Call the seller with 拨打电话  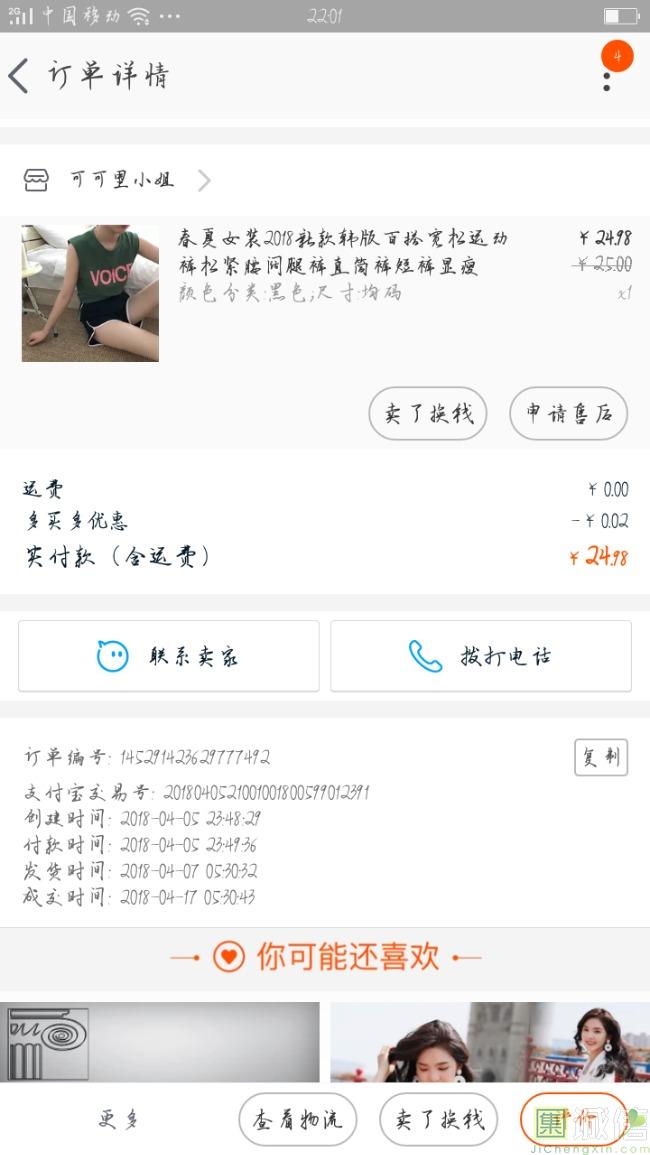[x=481, y=656]
